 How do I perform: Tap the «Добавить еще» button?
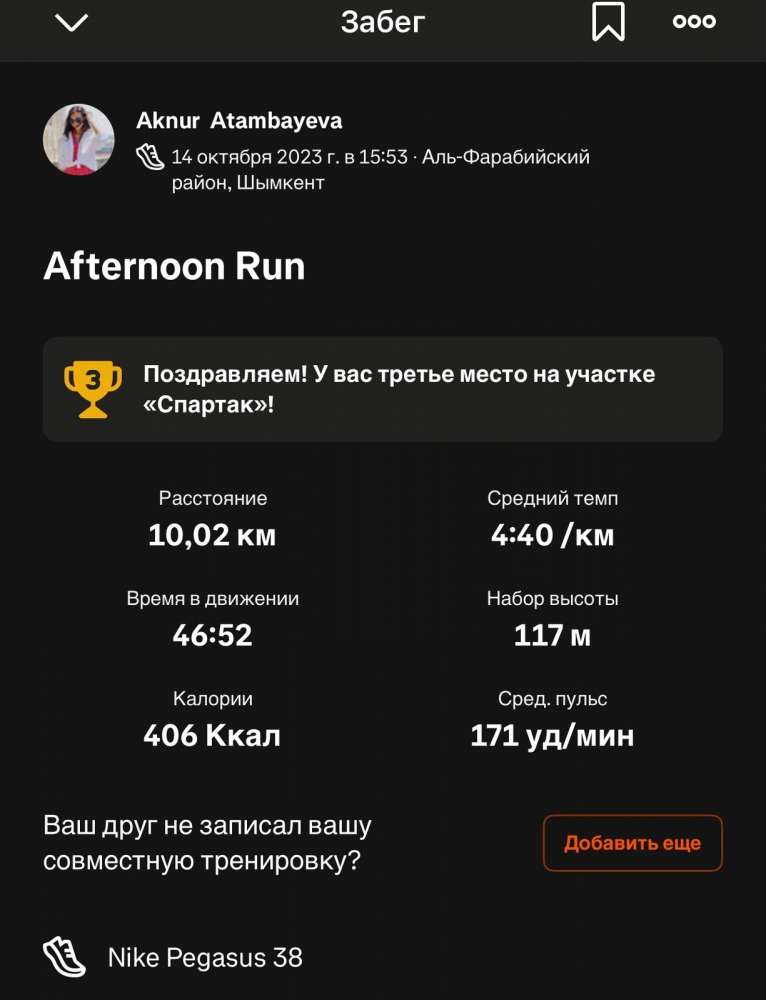tap(632, 843)
